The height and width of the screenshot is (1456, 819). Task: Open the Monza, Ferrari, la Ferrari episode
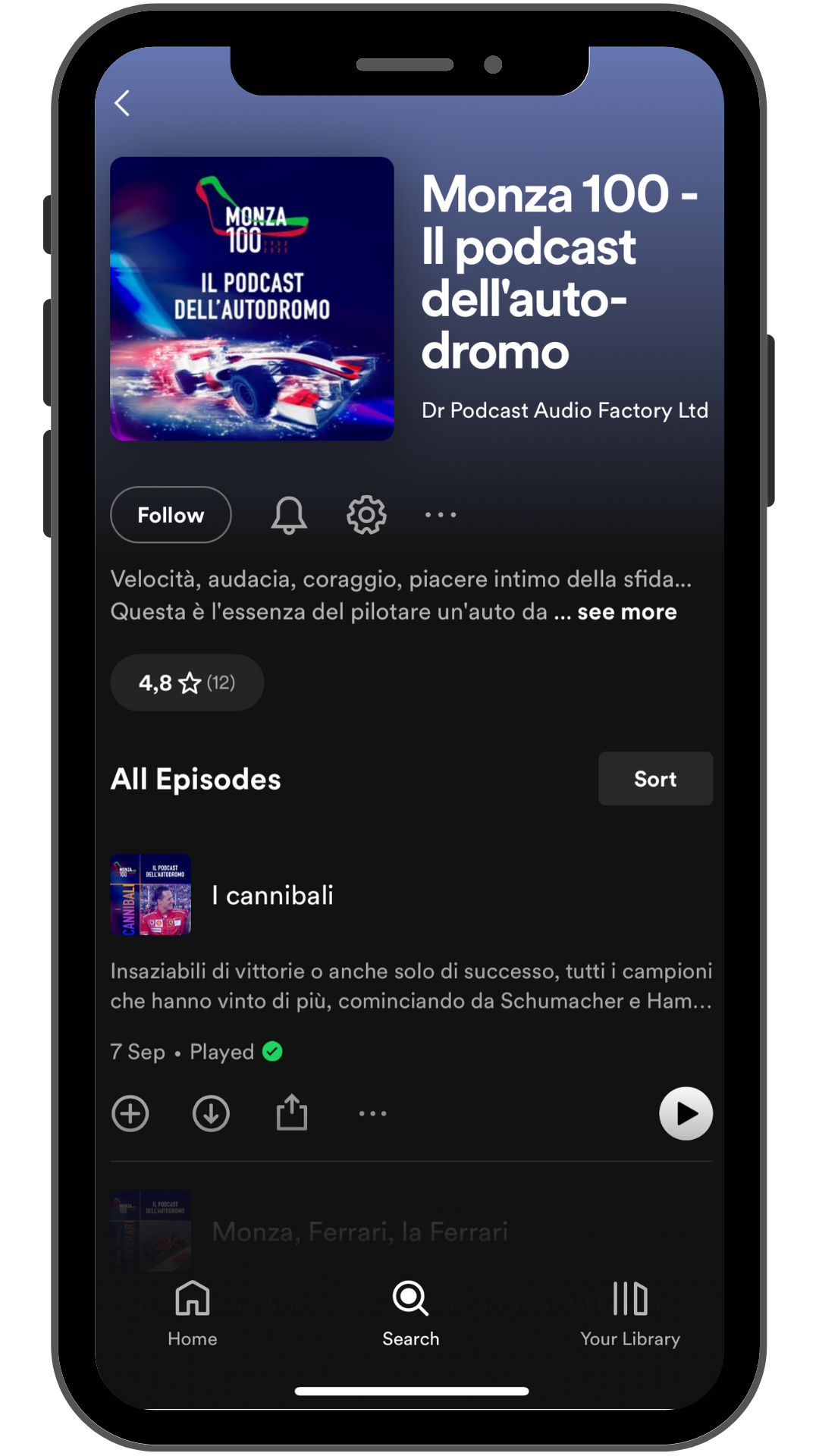(359, 1232)
